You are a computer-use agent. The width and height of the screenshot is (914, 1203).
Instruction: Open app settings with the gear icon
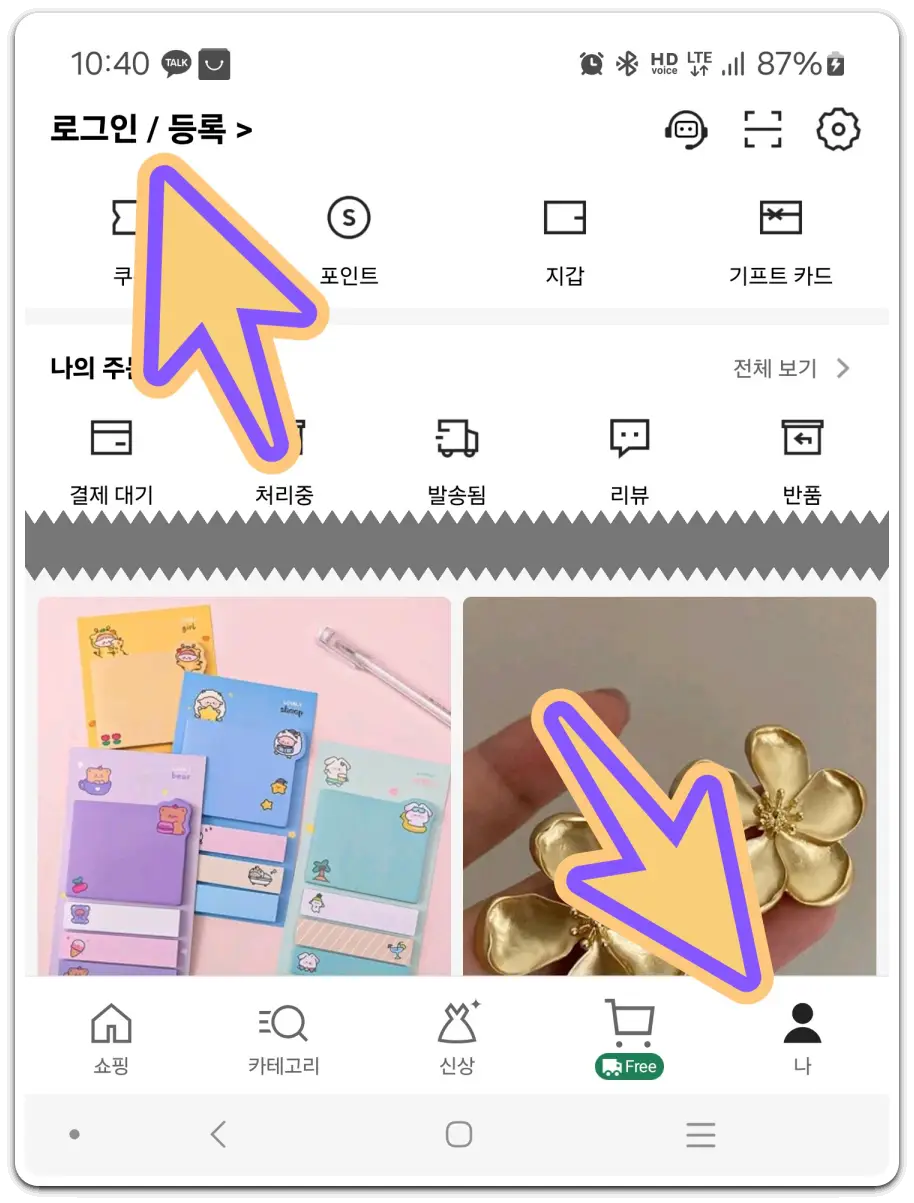pos(838,129)
